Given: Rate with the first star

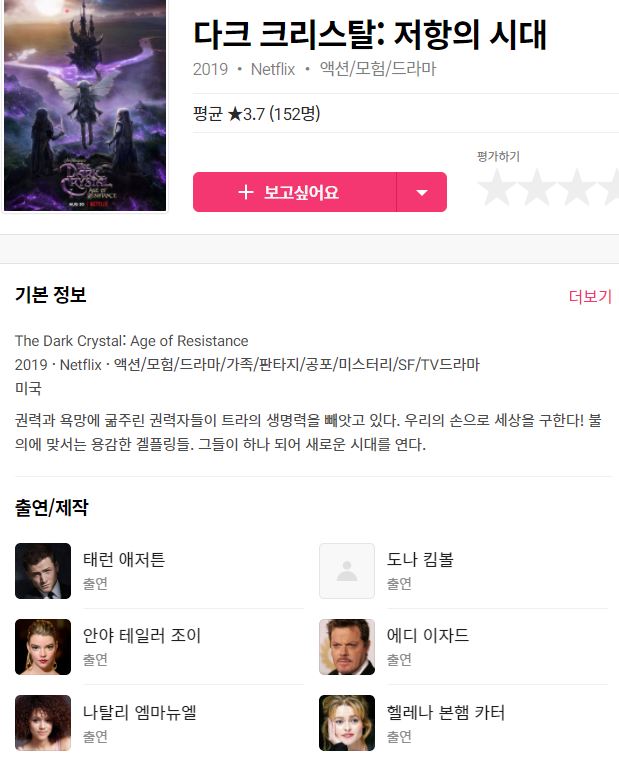Looking at the screenshot, I should click(497, 188).
